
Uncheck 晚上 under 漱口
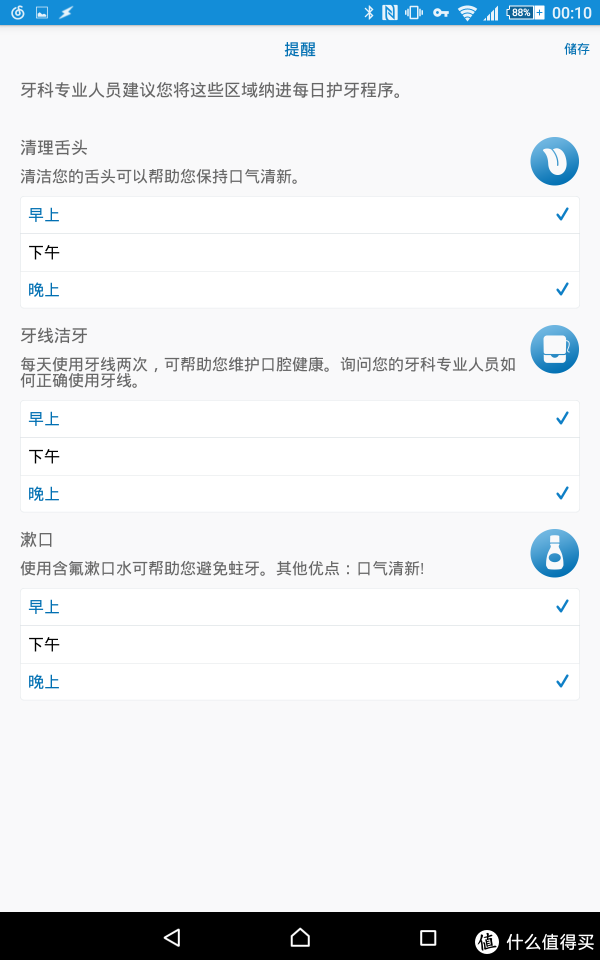300,681
